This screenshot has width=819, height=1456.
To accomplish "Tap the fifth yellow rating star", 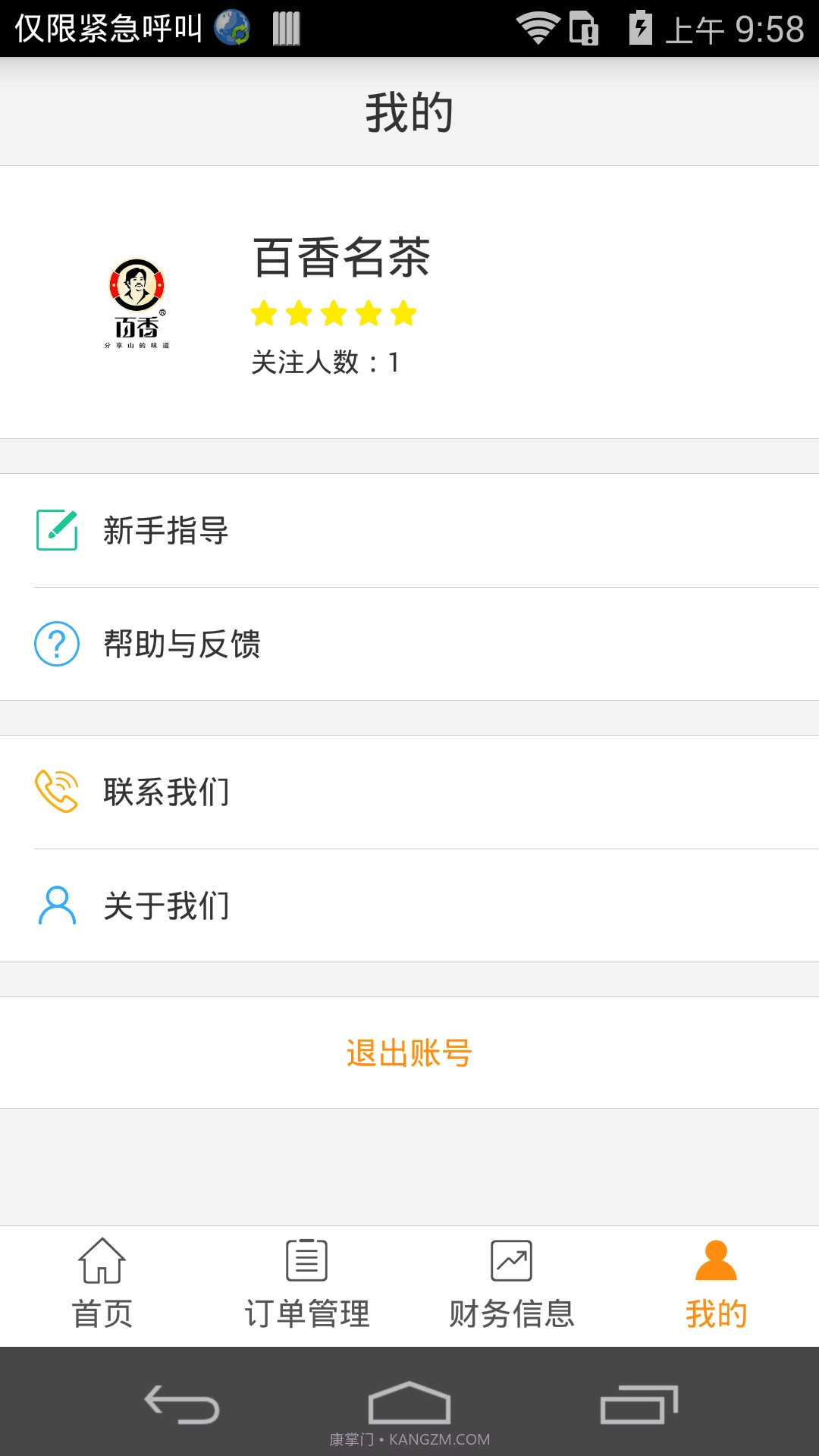I will coord(403,312).
